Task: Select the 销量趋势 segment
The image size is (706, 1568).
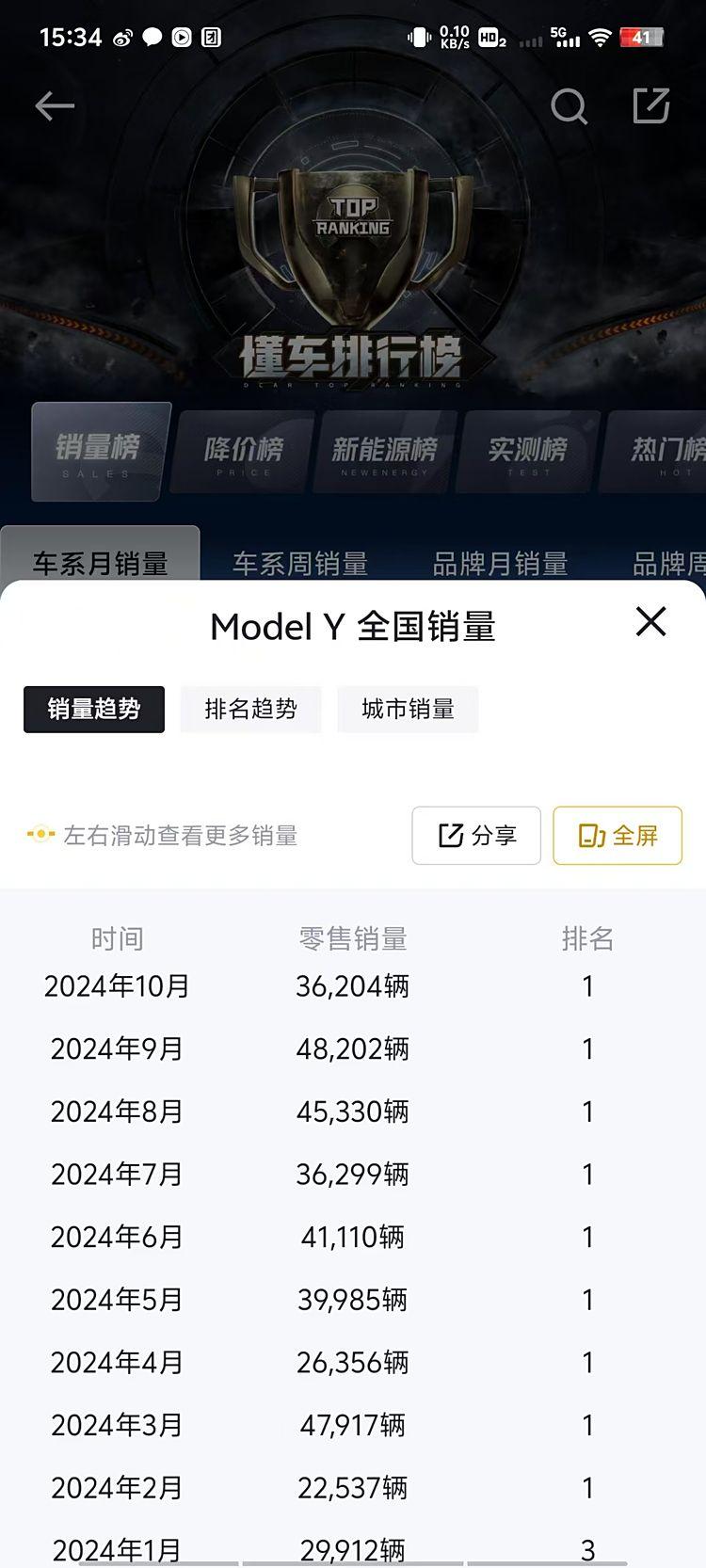Action: tap(94, 709)
